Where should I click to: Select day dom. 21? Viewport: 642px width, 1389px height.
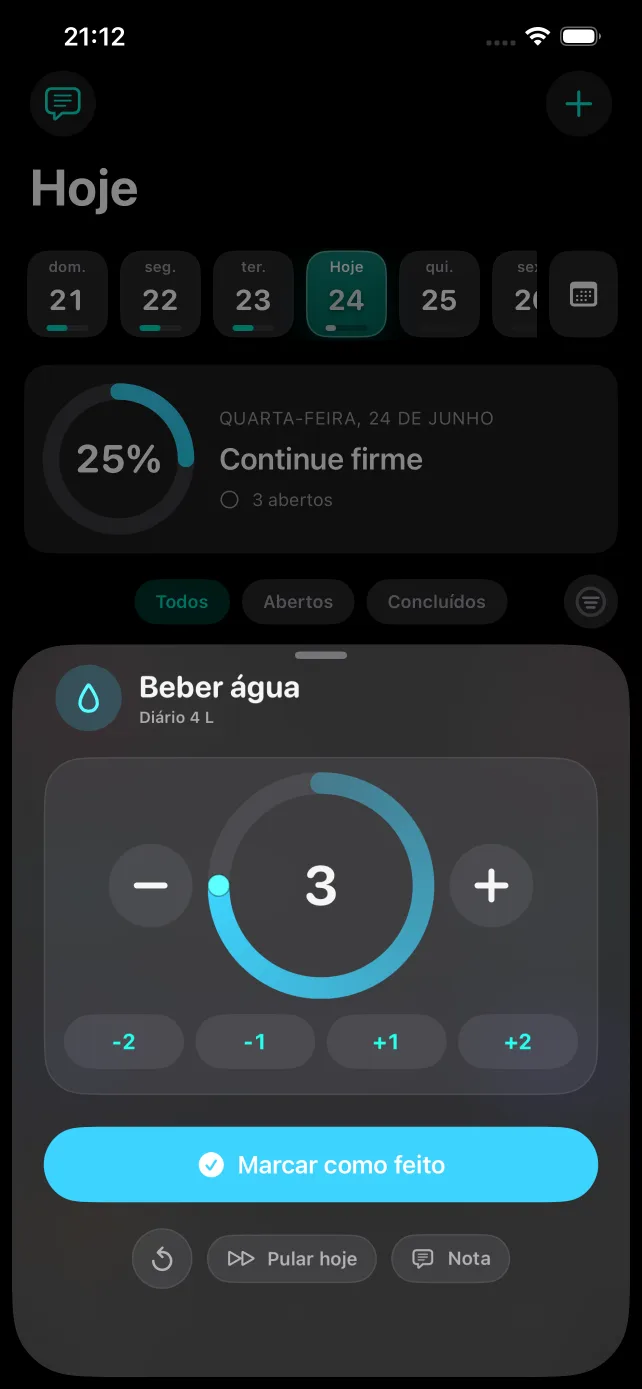[67, 294]
